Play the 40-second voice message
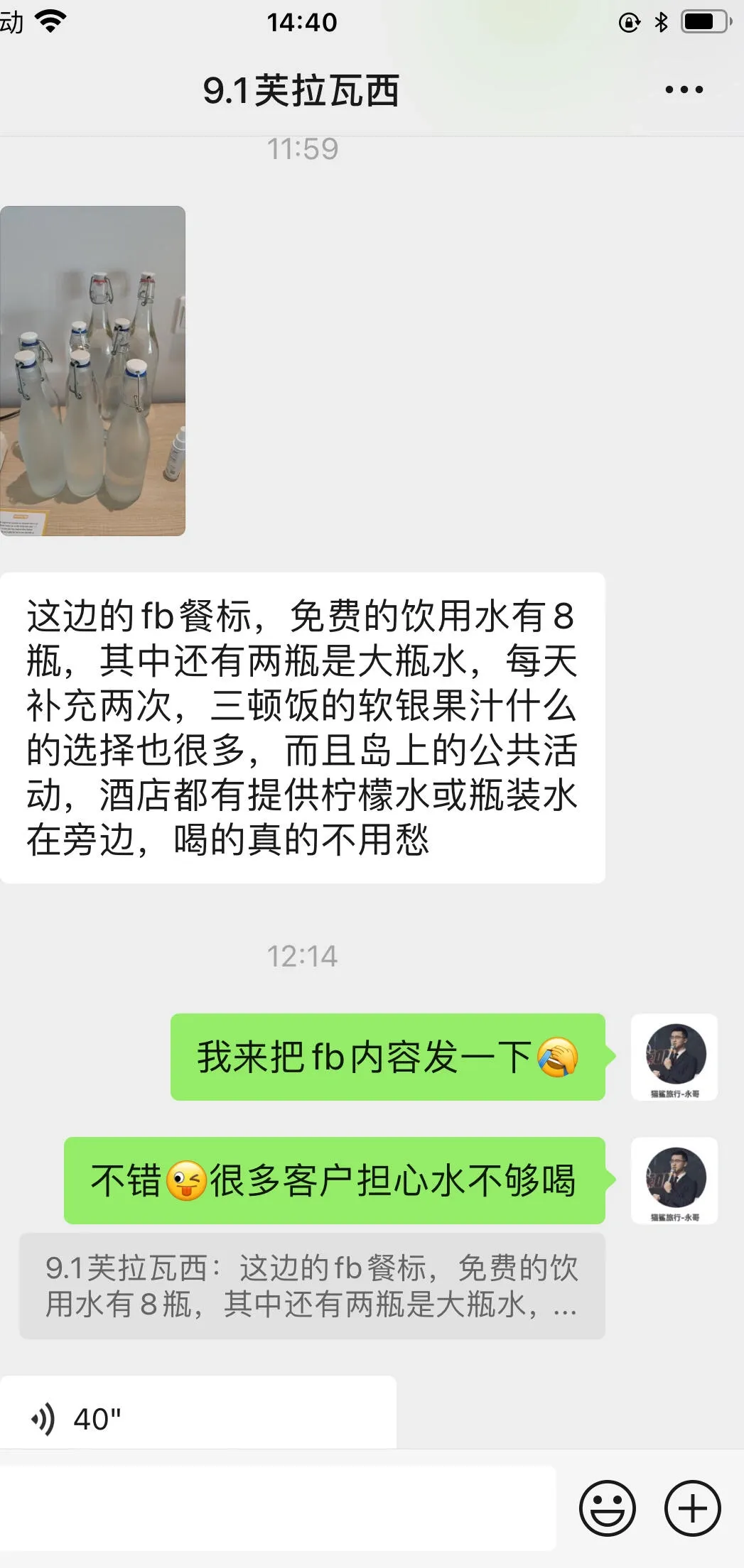 pos(198,1419)
